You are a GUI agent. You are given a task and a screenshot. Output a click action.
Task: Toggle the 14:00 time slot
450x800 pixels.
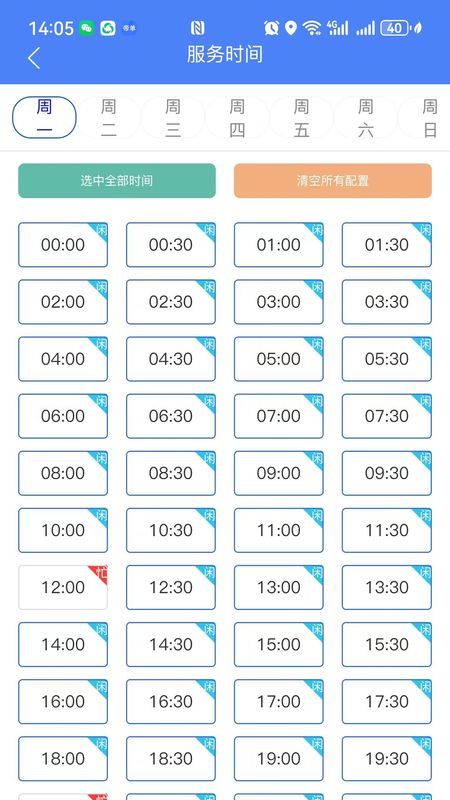point(63,645)
